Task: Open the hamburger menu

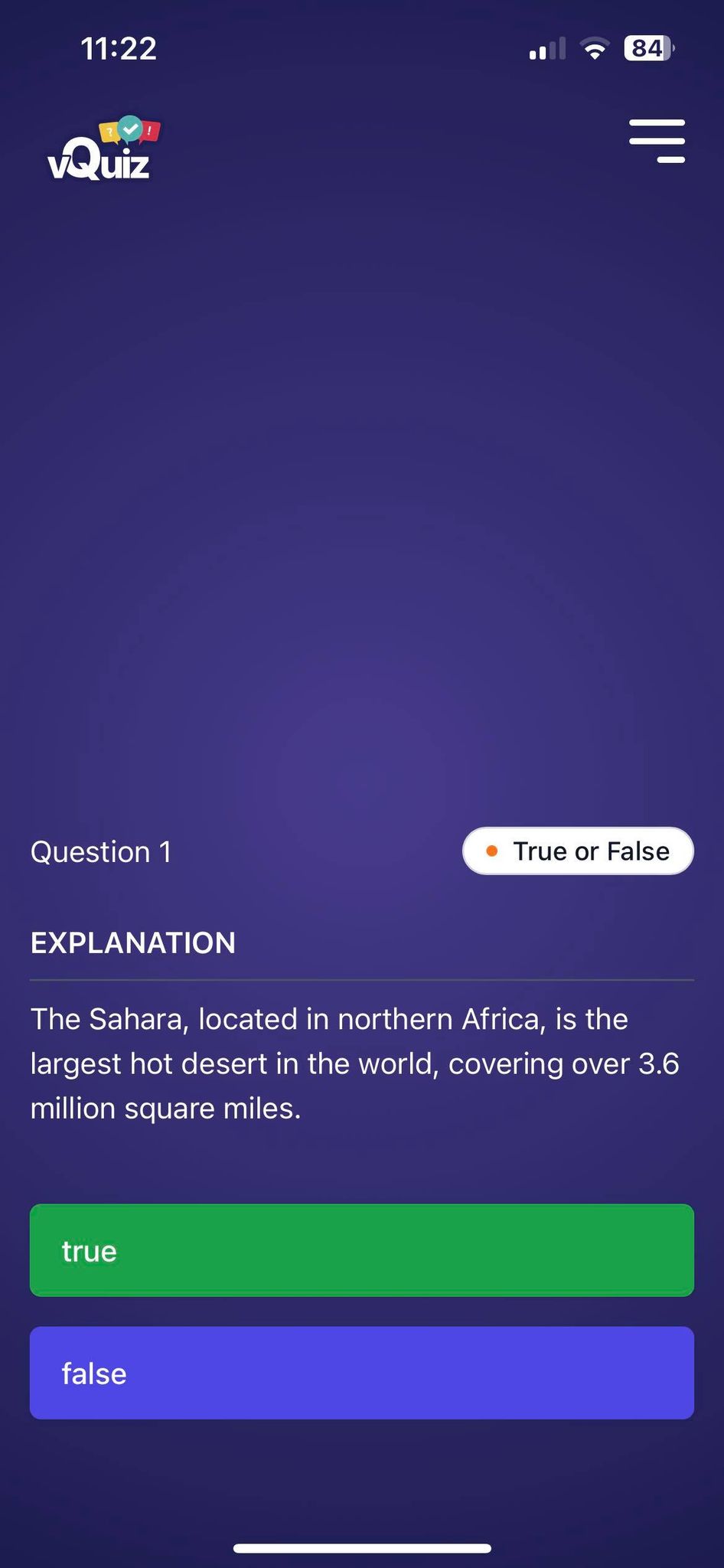Action: coord(657,141)
